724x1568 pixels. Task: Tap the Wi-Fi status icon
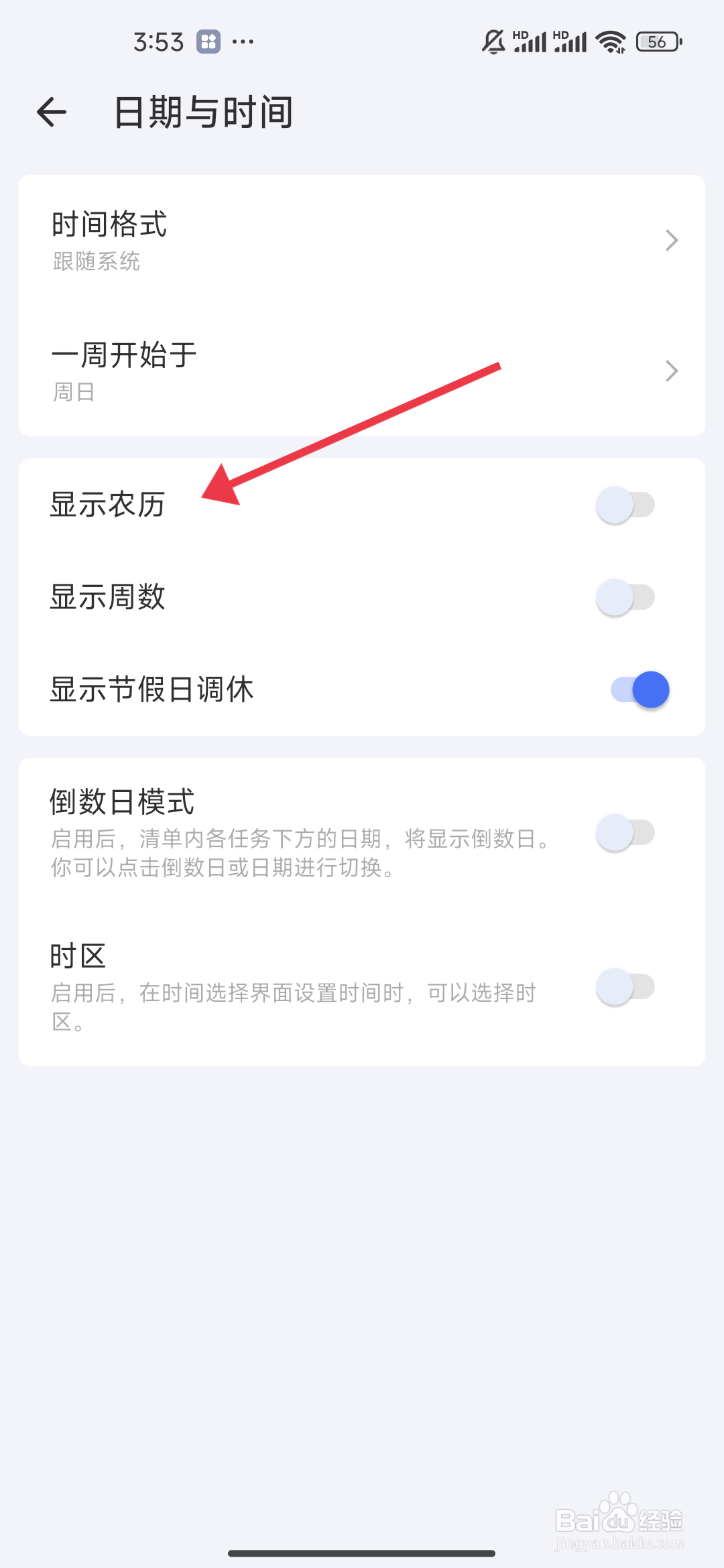pyautogui.click(x=609, y=42)
